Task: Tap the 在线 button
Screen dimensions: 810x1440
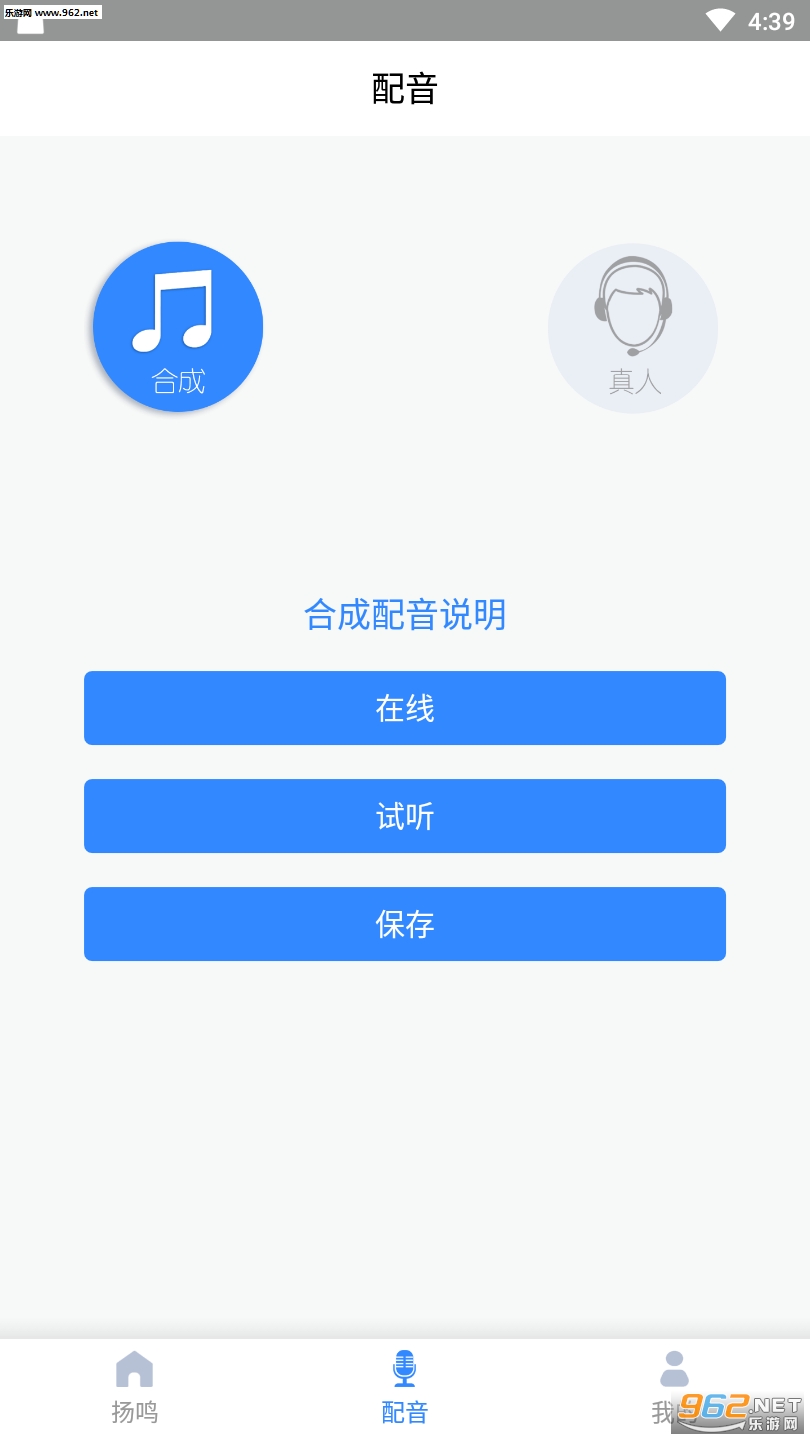Action: point(405,708)
